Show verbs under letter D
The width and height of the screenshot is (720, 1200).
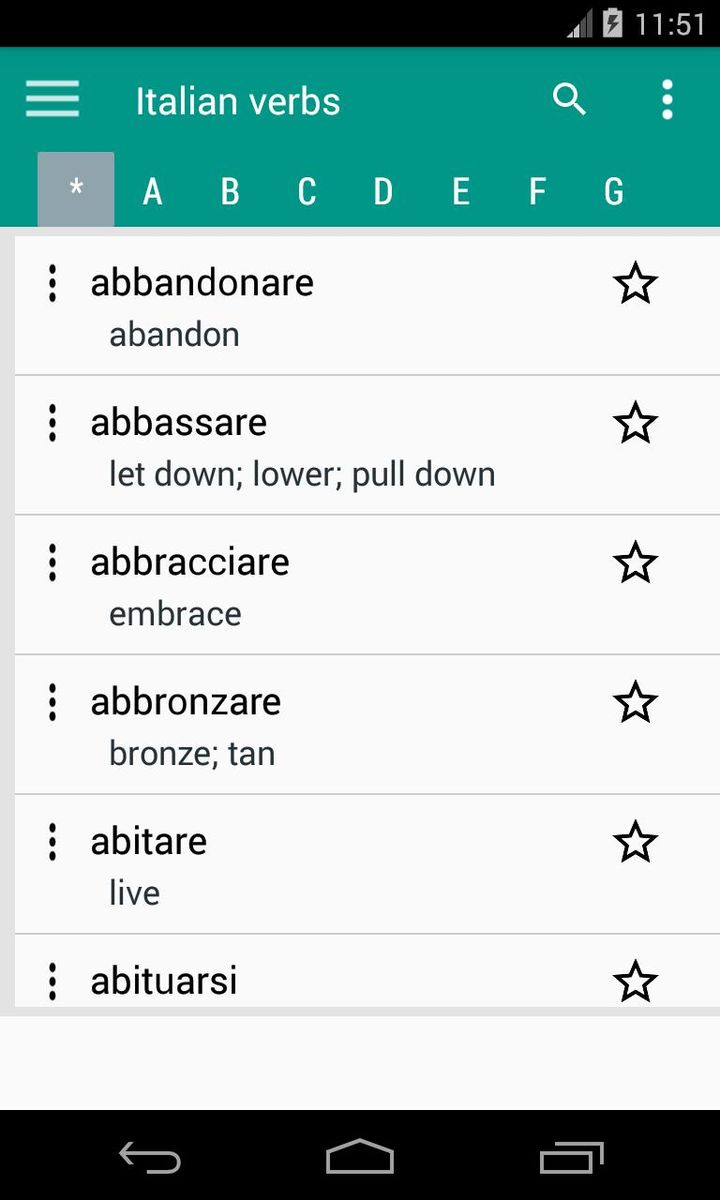tap(383, 190)
